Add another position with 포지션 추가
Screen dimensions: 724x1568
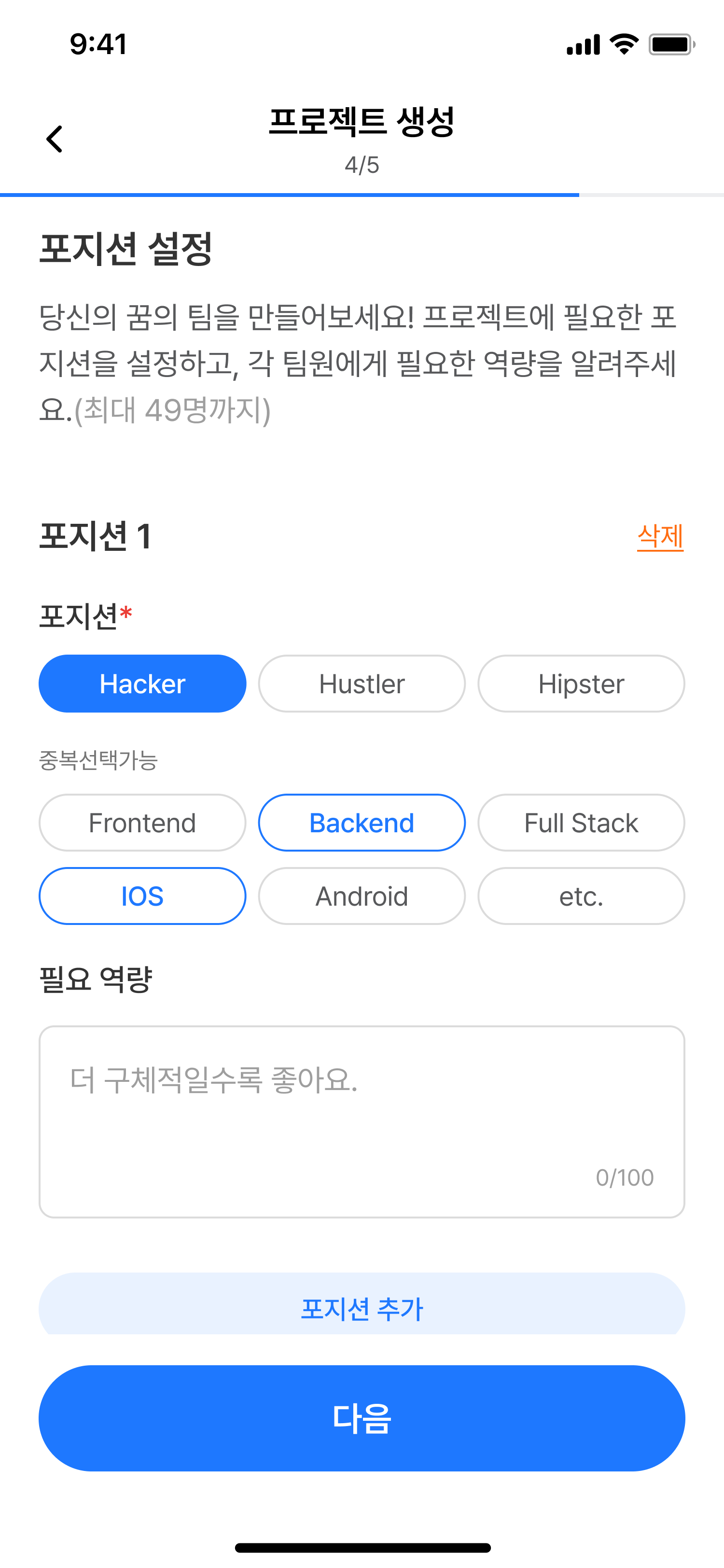click(362, 1307)
